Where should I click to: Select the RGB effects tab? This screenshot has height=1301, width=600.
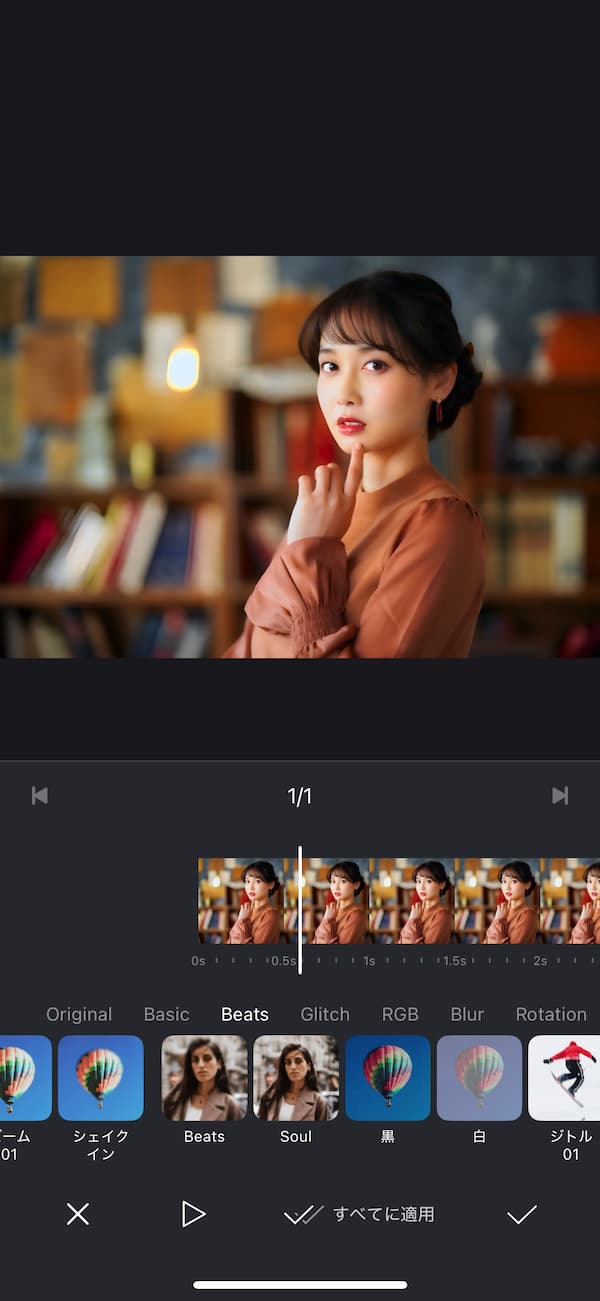(400, 1014)
